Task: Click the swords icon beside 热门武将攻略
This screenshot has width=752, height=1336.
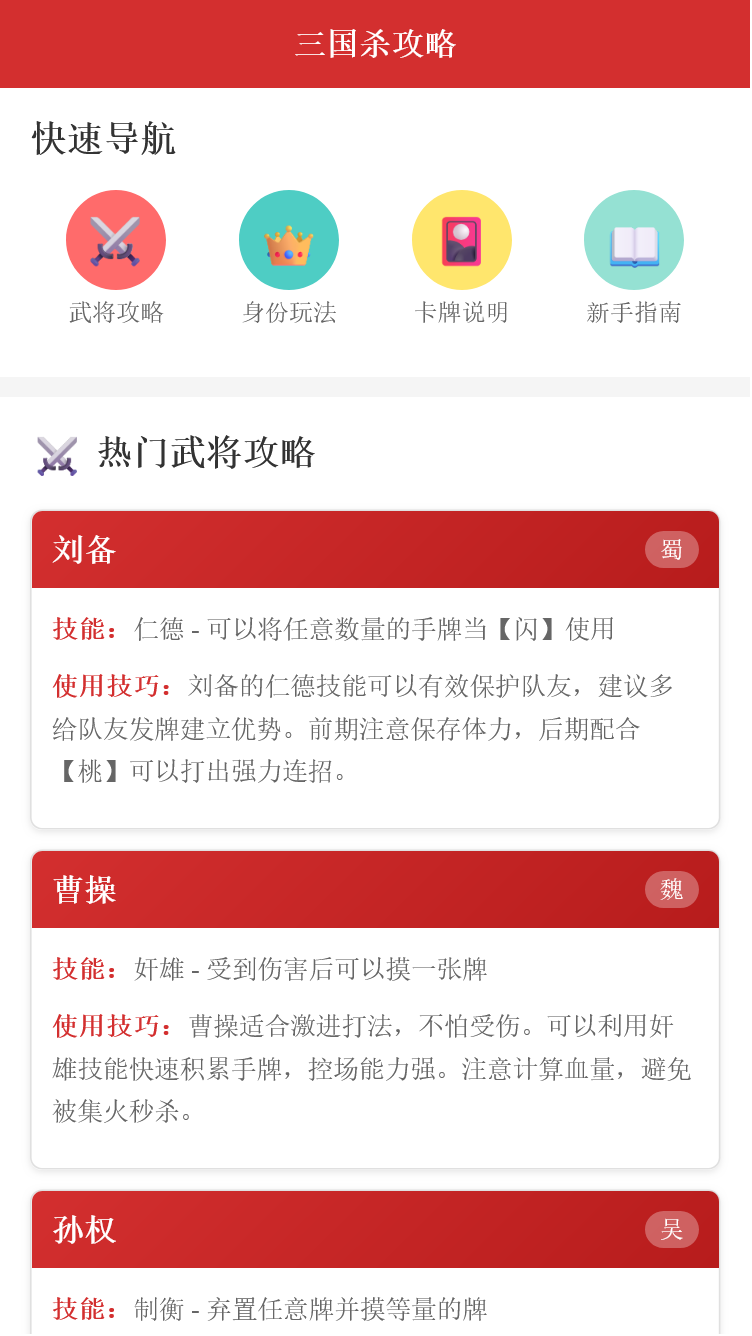Action: (57, 452)
